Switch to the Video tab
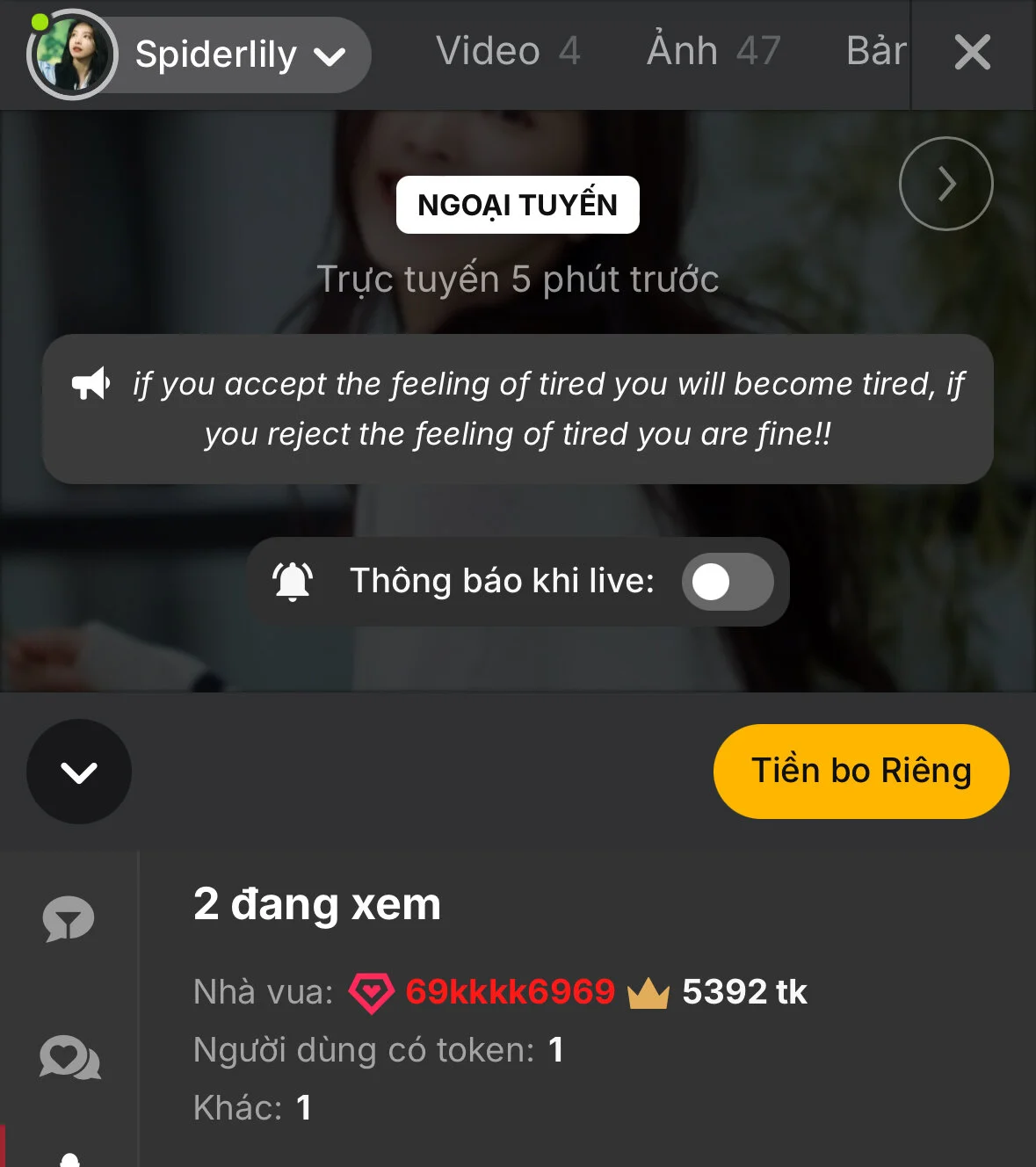1036x1167 pixels. point(507,51)
